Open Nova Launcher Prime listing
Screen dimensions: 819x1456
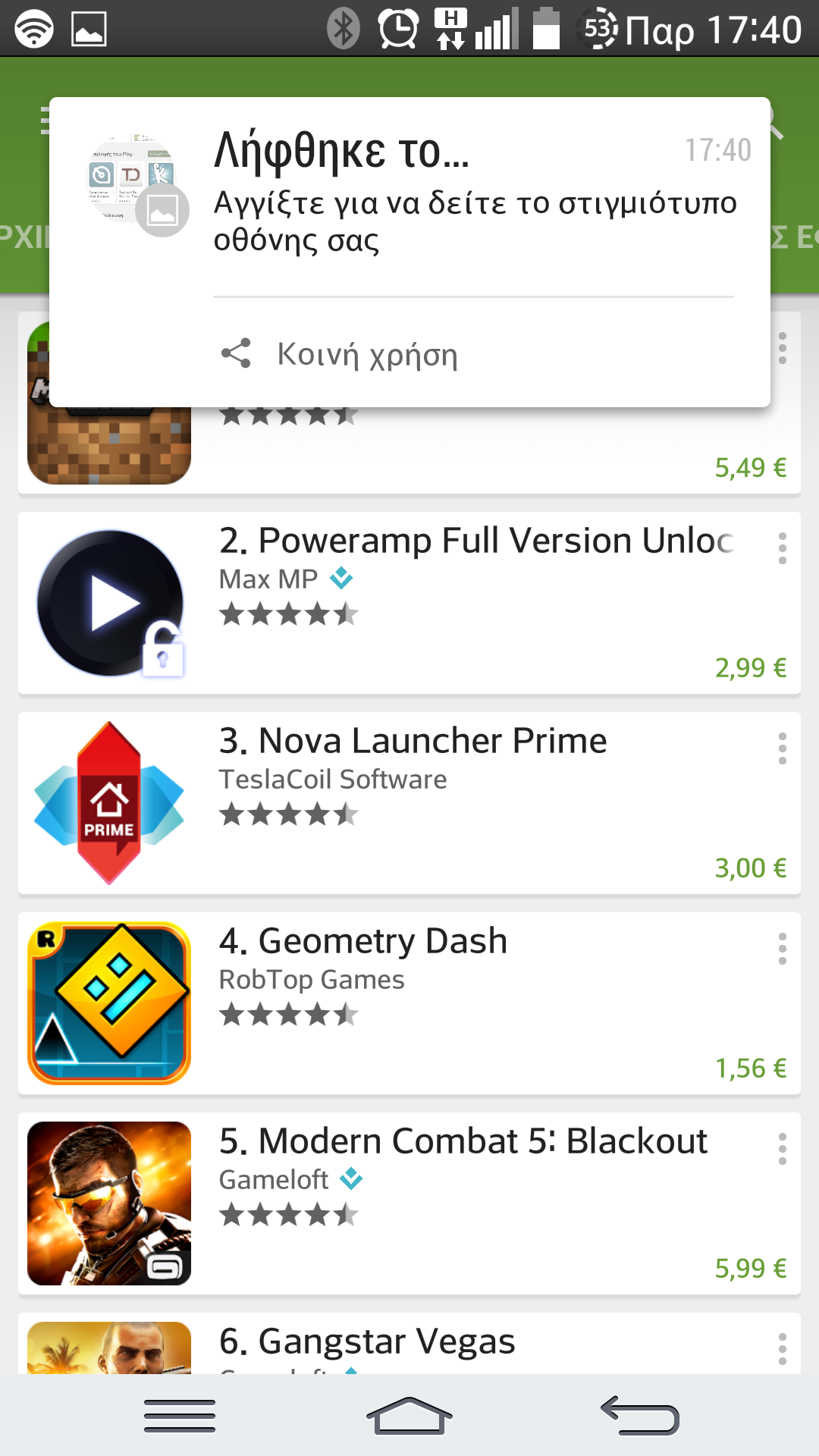[409, 803]
